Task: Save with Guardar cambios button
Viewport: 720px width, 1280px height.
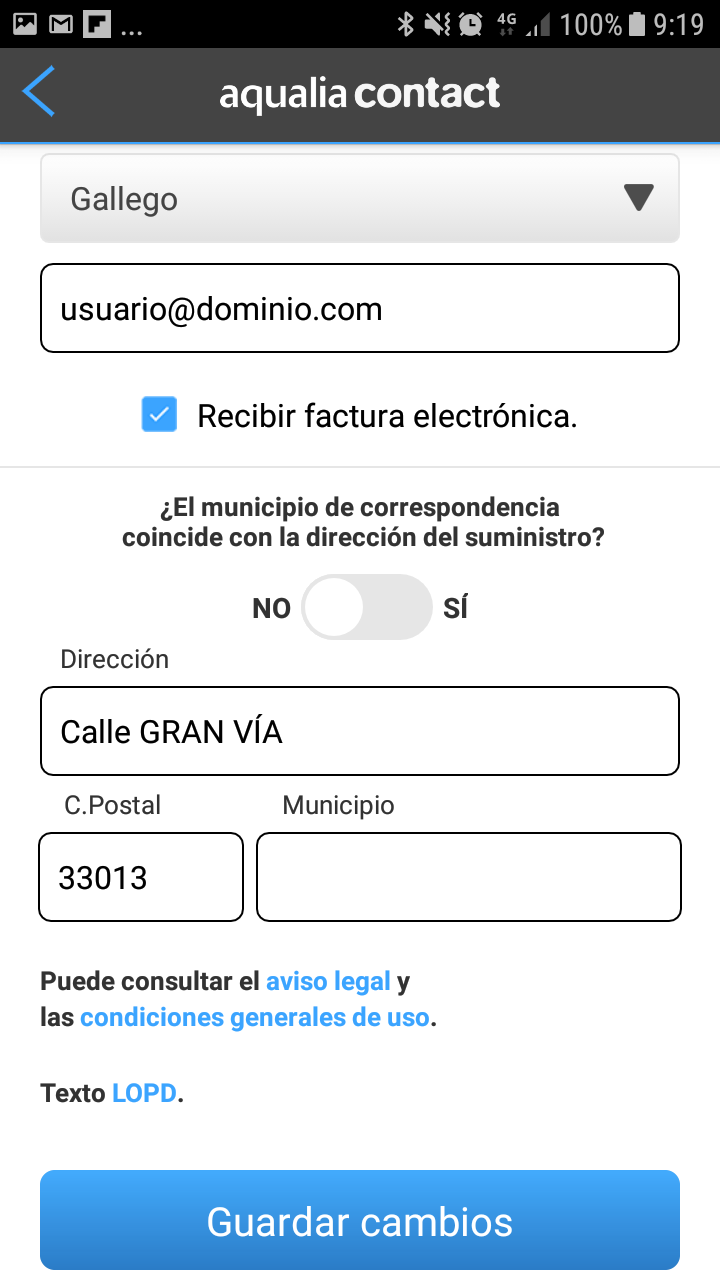Action: [x=360, y=1221]
